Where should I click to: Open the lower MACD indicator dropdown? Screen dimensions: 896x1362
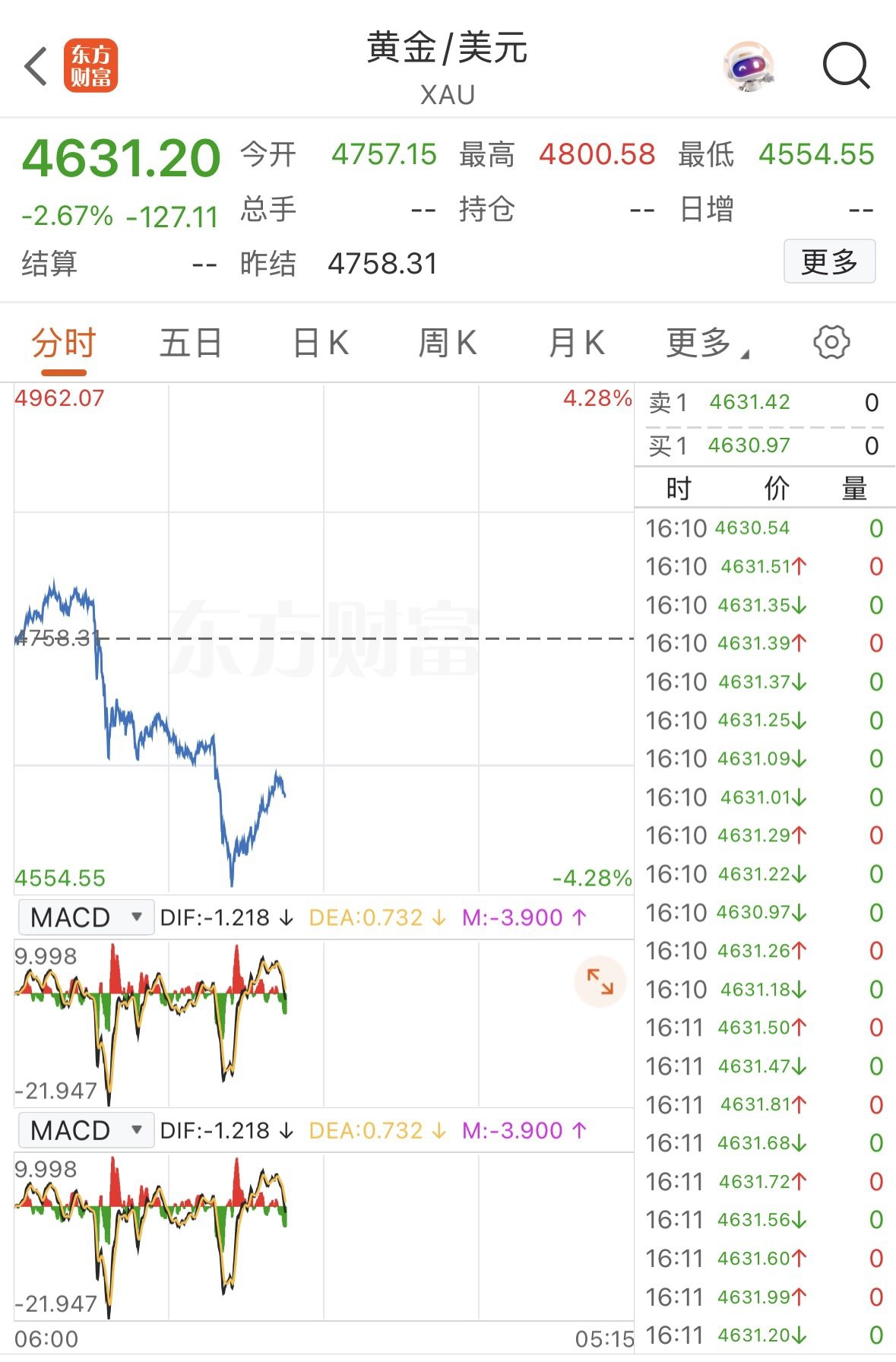[86, 1130]
